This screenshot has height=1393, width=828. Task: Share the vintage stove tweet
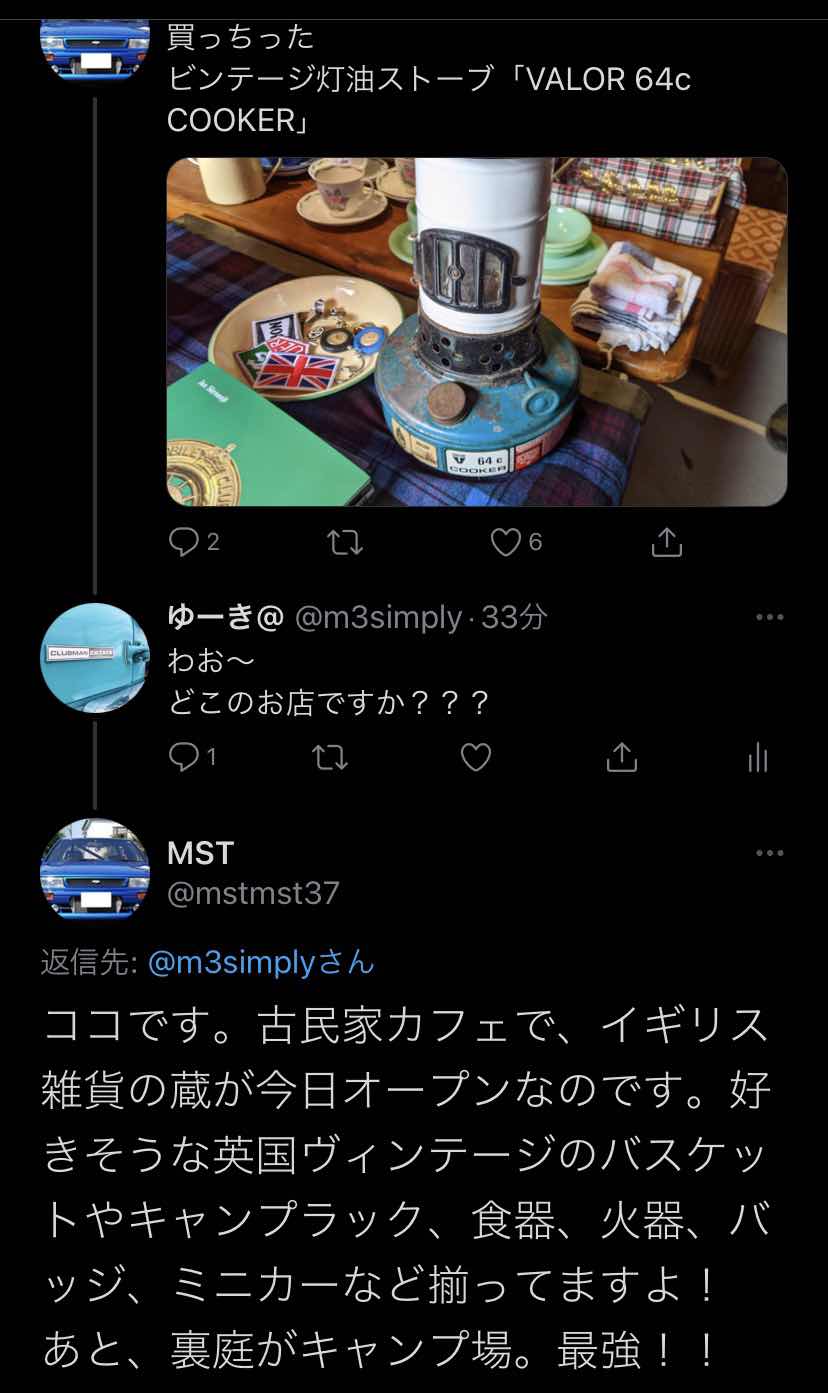point(666,542)
